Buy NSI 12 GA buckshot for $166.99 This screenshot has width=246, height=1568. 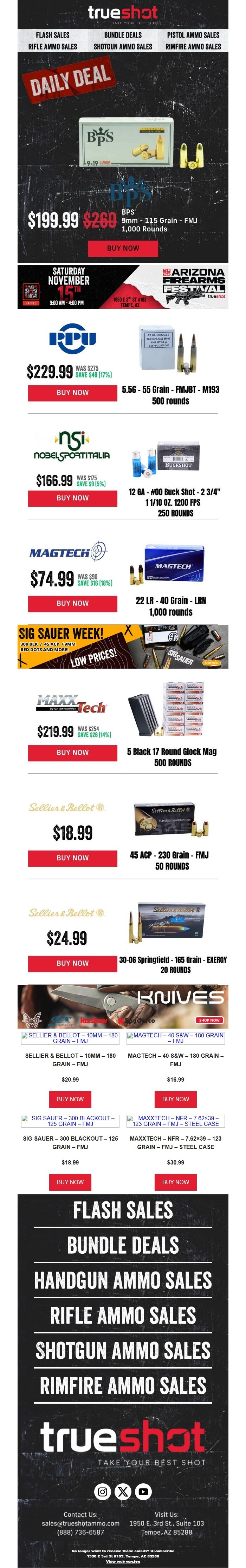(72, 498)
